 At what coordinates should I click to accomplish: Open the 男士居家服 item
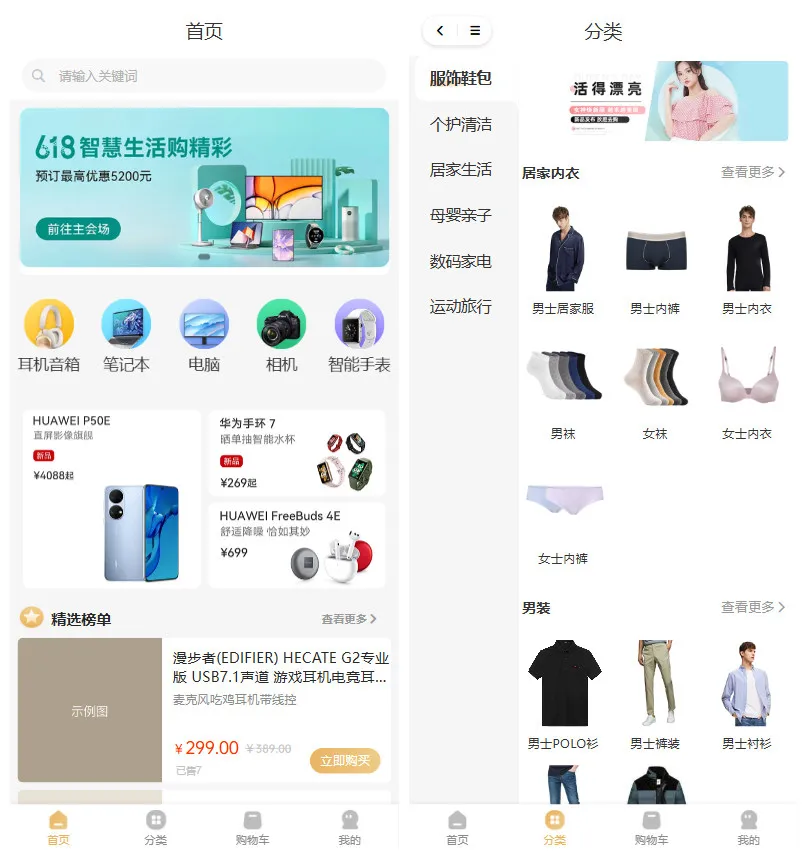[x=563, y=260]
